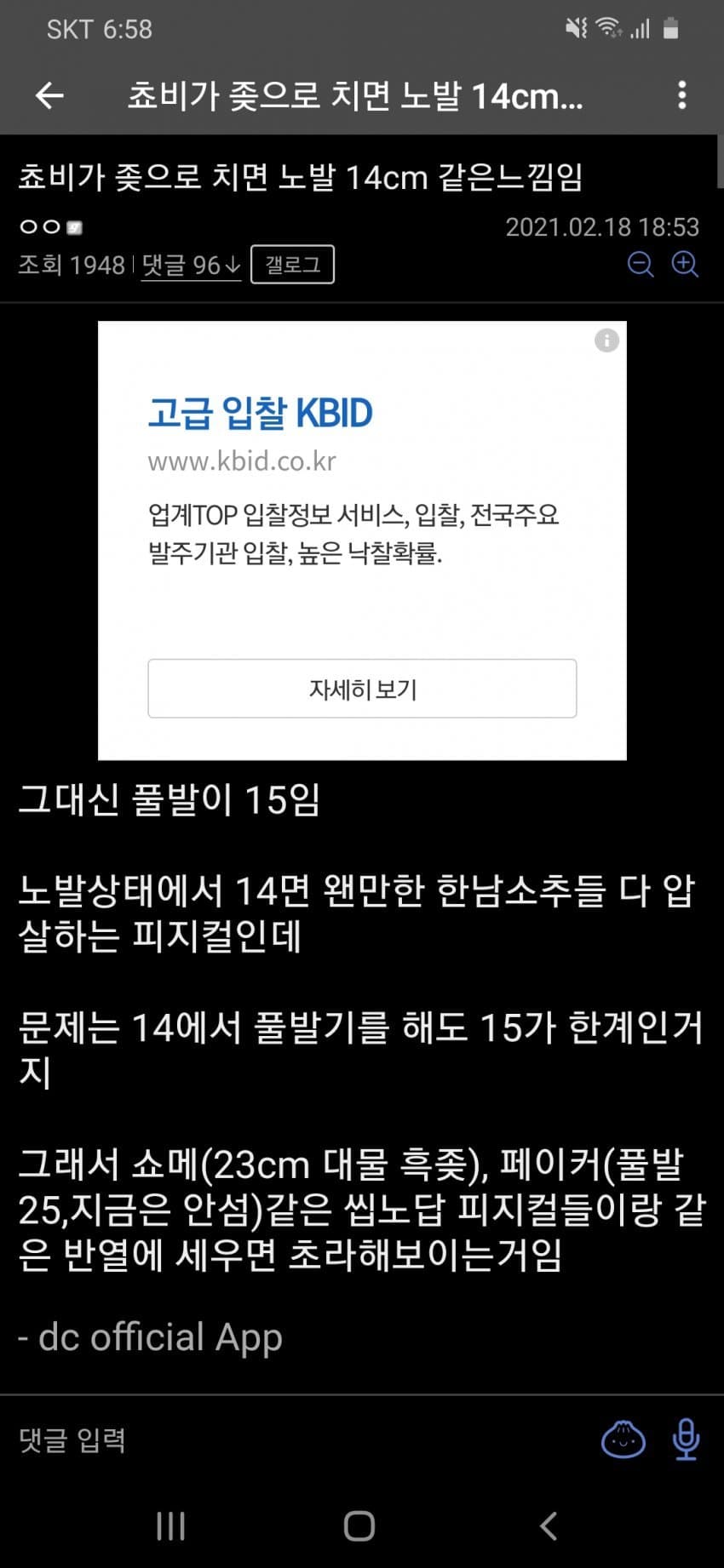The height and width of the screenshot is (1568, 724).
Task: Open the dccon sticker picker
Action: point(623,1440)
